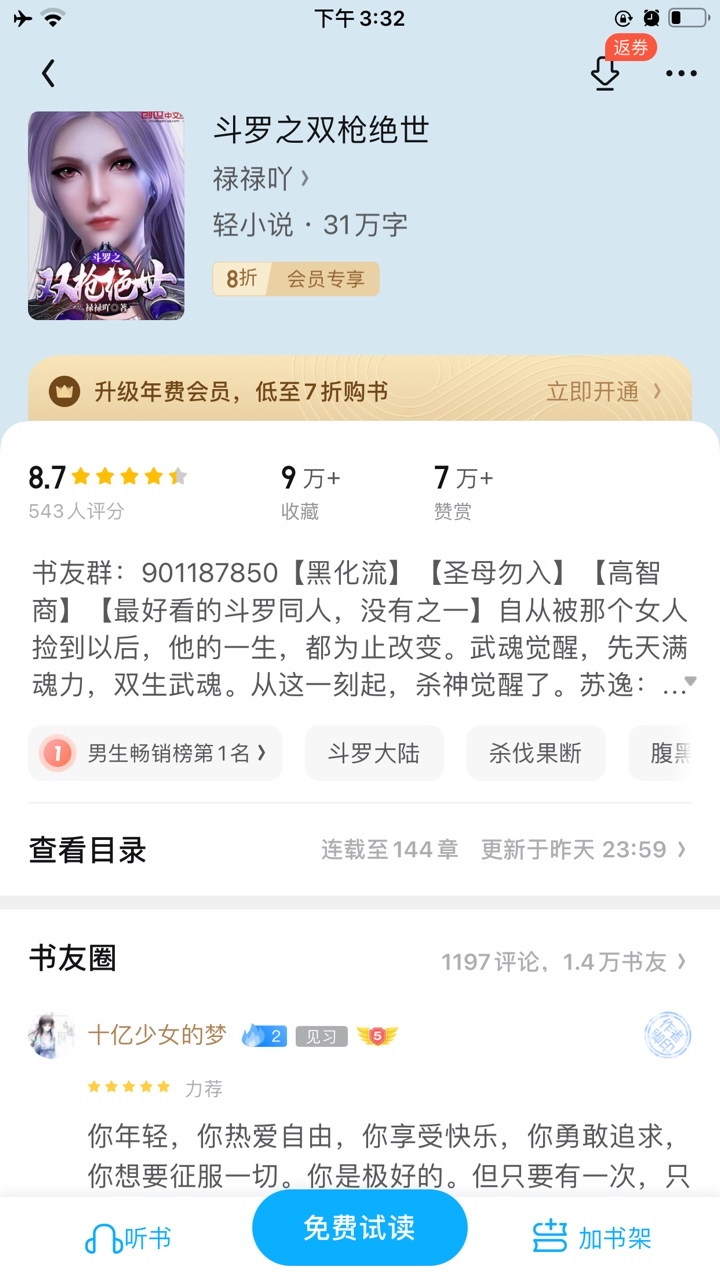Image resolution: width=720 pixels, height=1280 pixels.
Task: Tap the 8折 会员专享 badge
Action: (x=296, y=279)
